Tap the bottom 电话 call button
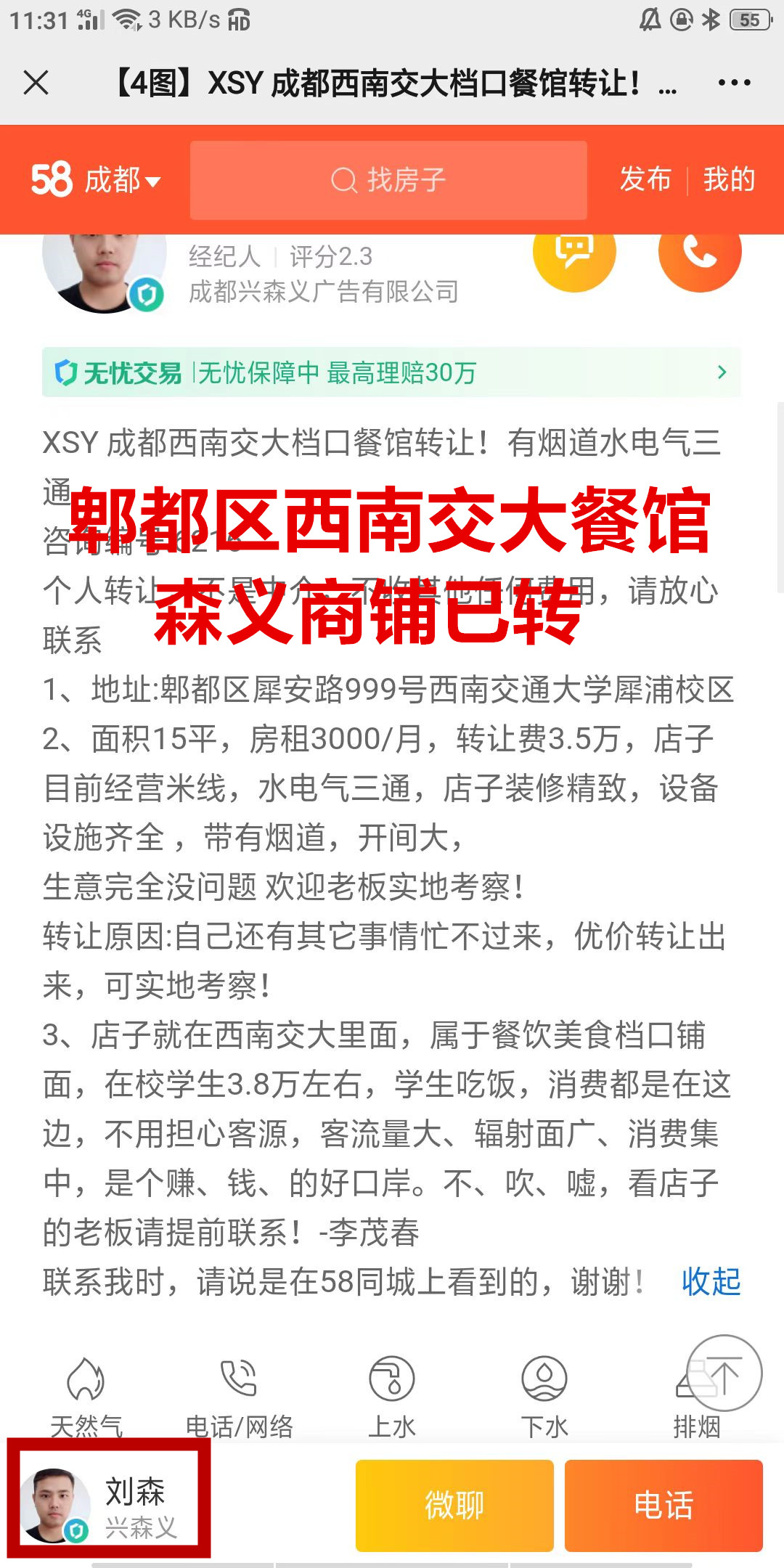 click(663, 1505)
